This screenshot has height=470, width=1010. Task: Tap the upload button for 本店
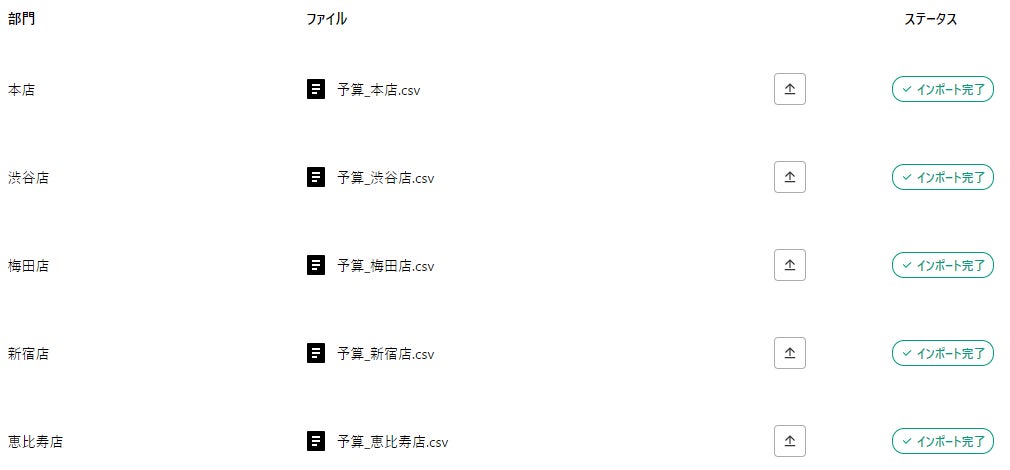coord(789,89)
